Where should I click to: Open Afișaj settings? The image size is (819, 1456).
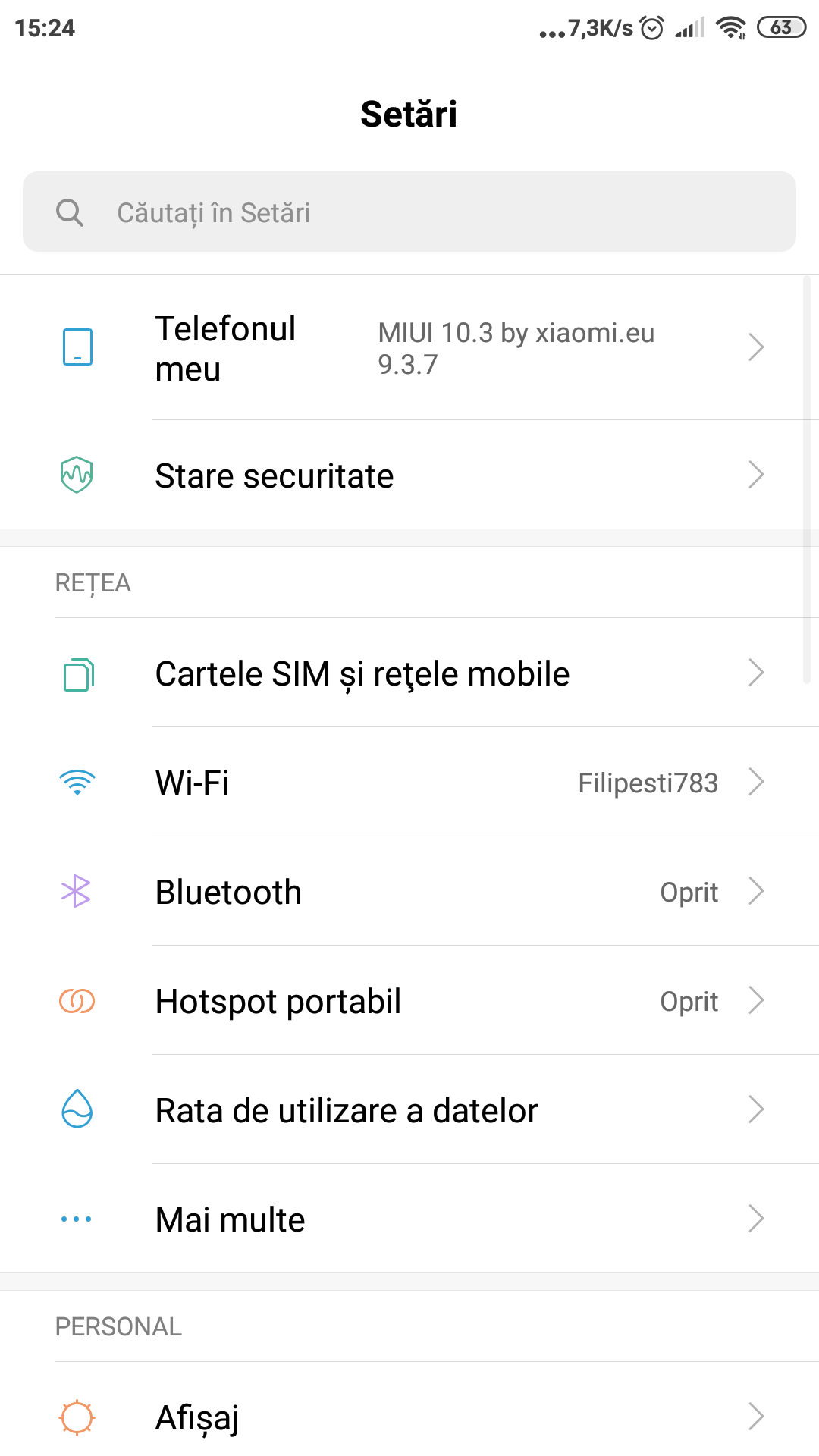(x=409, y=1416)
